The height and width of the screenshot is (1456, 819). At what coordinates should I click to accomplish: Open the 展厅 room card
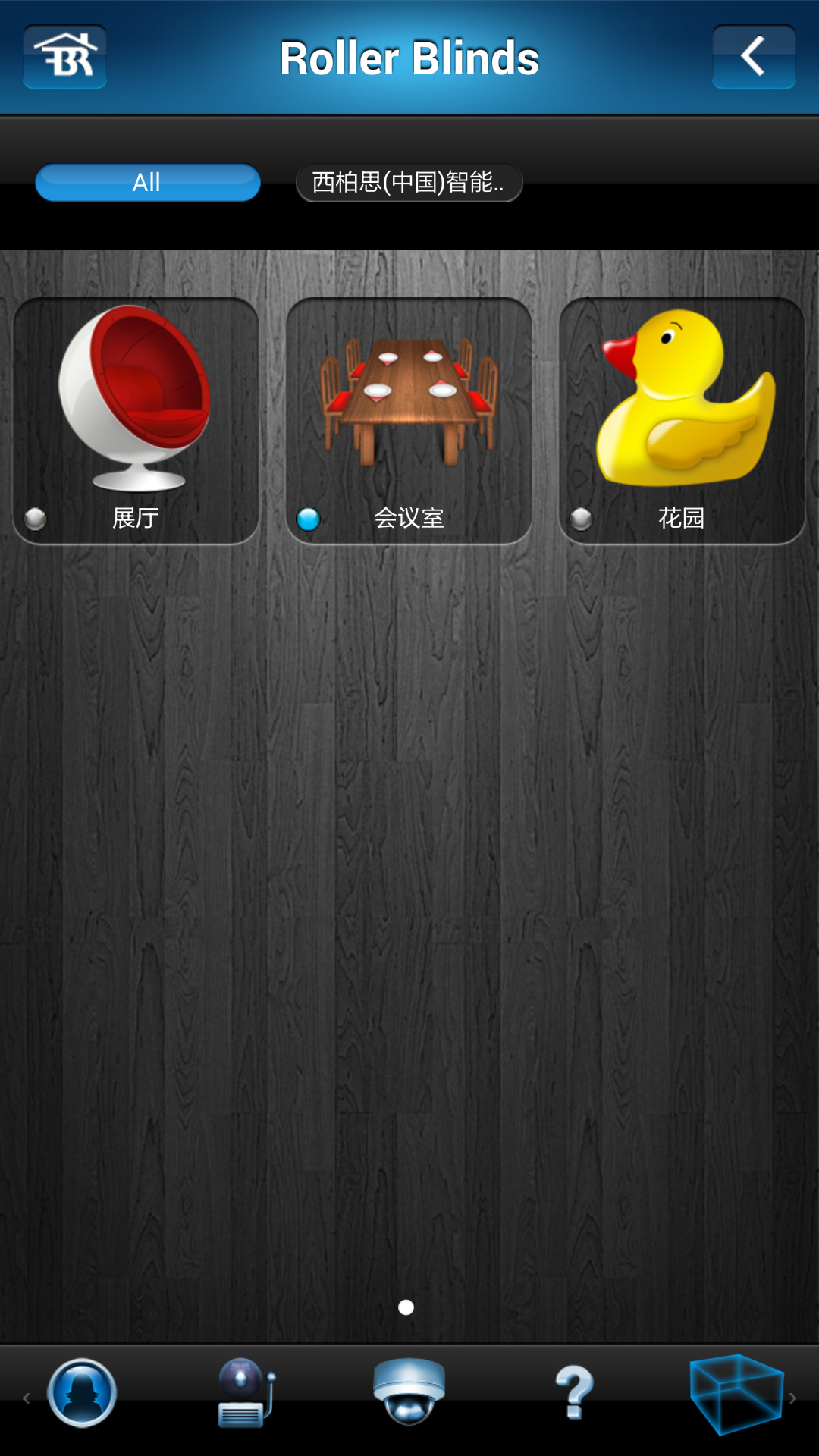pos(136,421)
